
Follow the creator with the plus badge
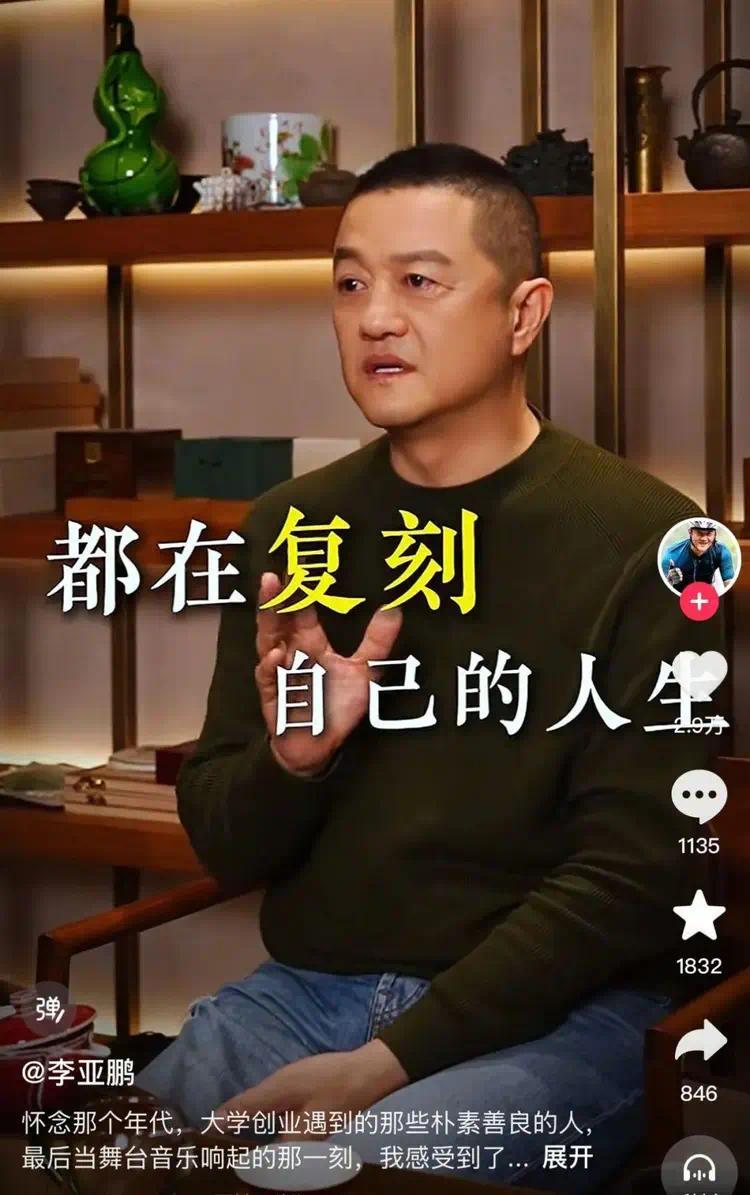[x=699, y=602]
